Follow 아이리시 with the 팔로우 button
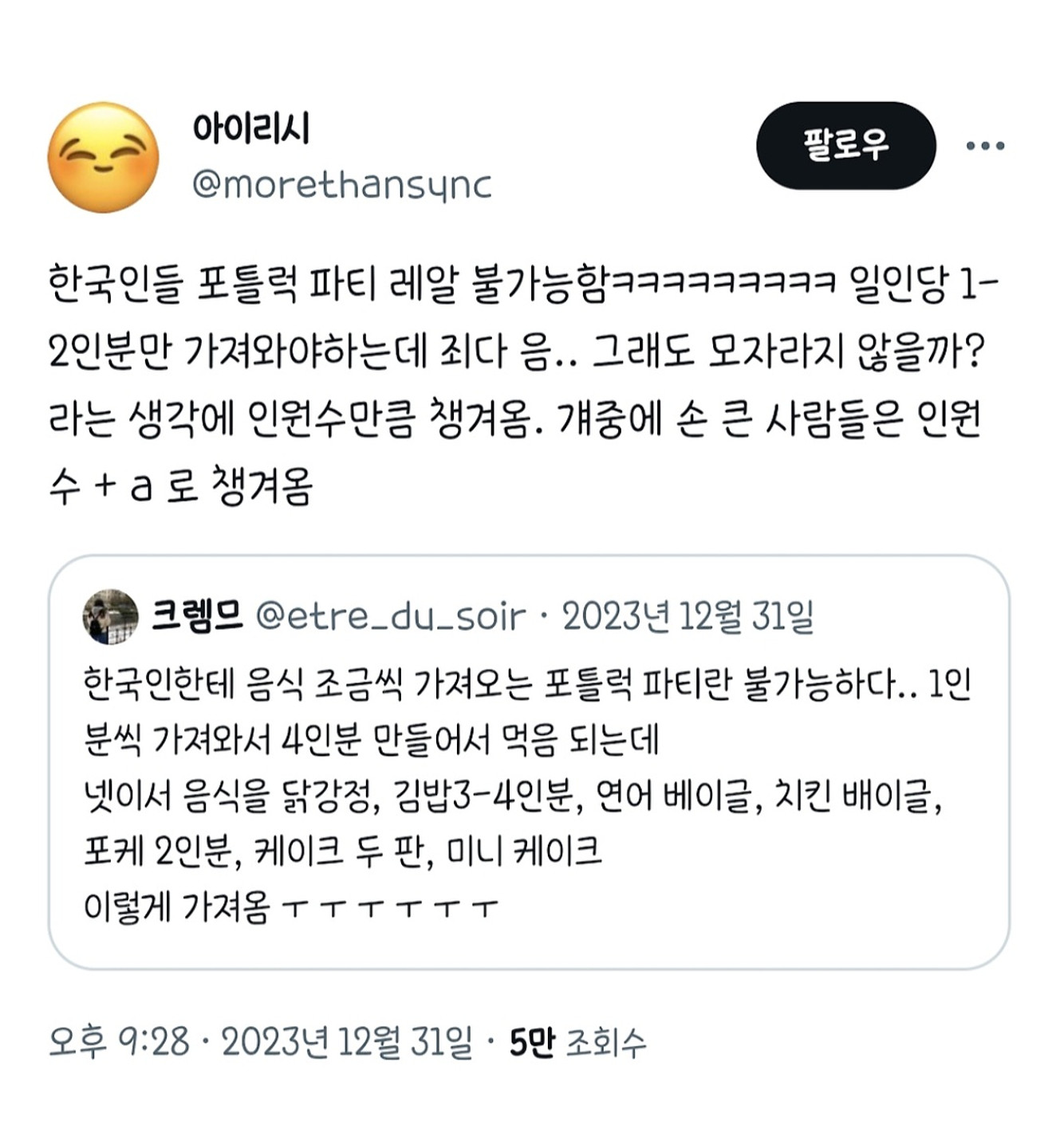1056x1148 pixels. pos(845,145)
